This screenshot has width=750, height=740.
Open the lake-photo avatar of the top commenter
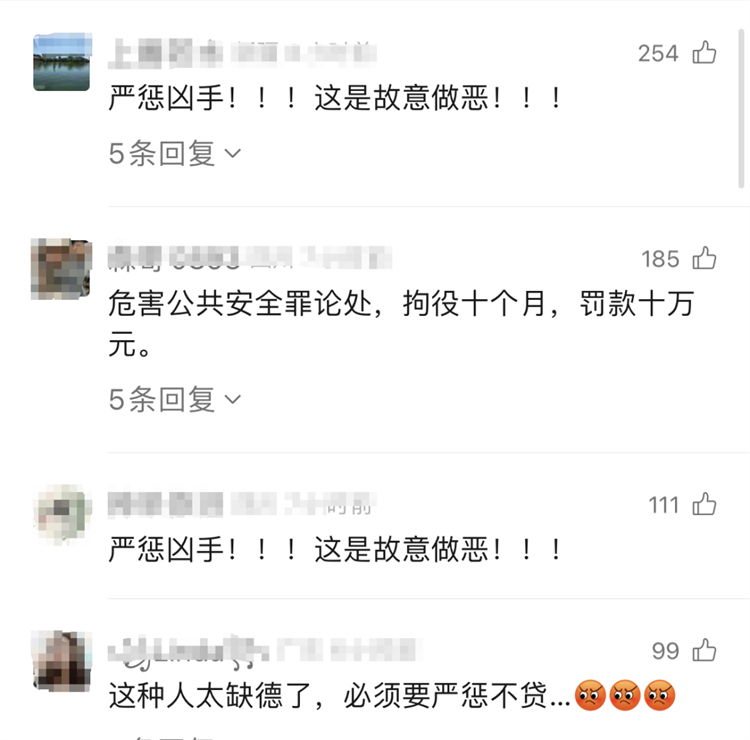click(x=61, y=62)
